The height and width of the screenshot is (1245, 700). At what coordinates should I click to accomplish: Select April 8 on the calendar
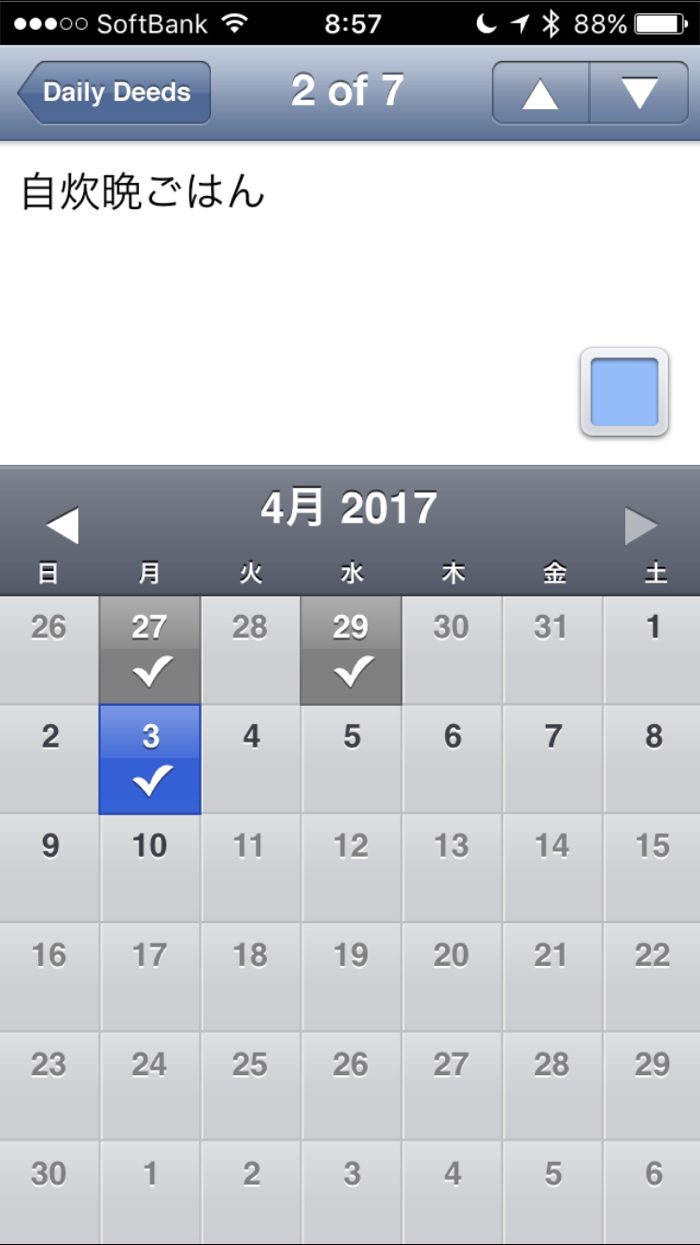click(x=653, y=760)
